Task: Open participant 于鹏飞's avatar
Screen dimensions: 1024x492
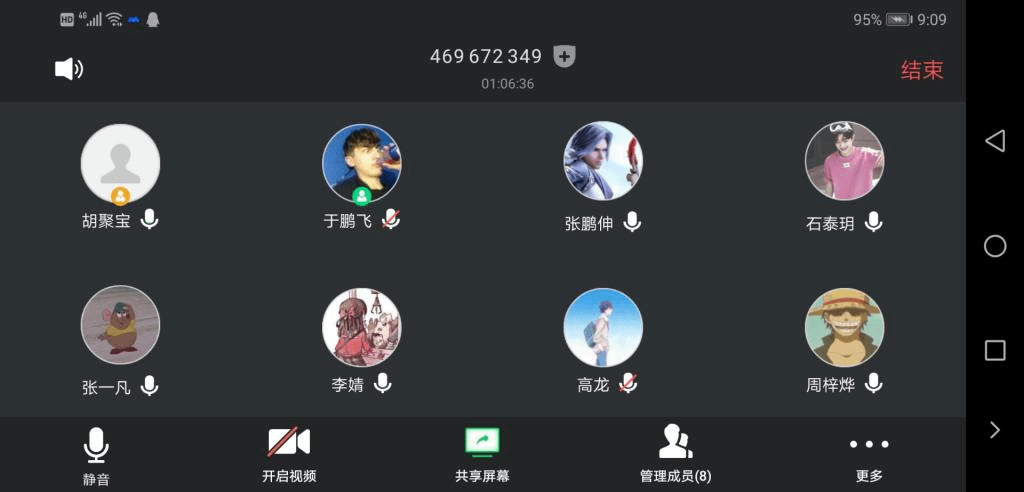Action: [x=361, y=163]
